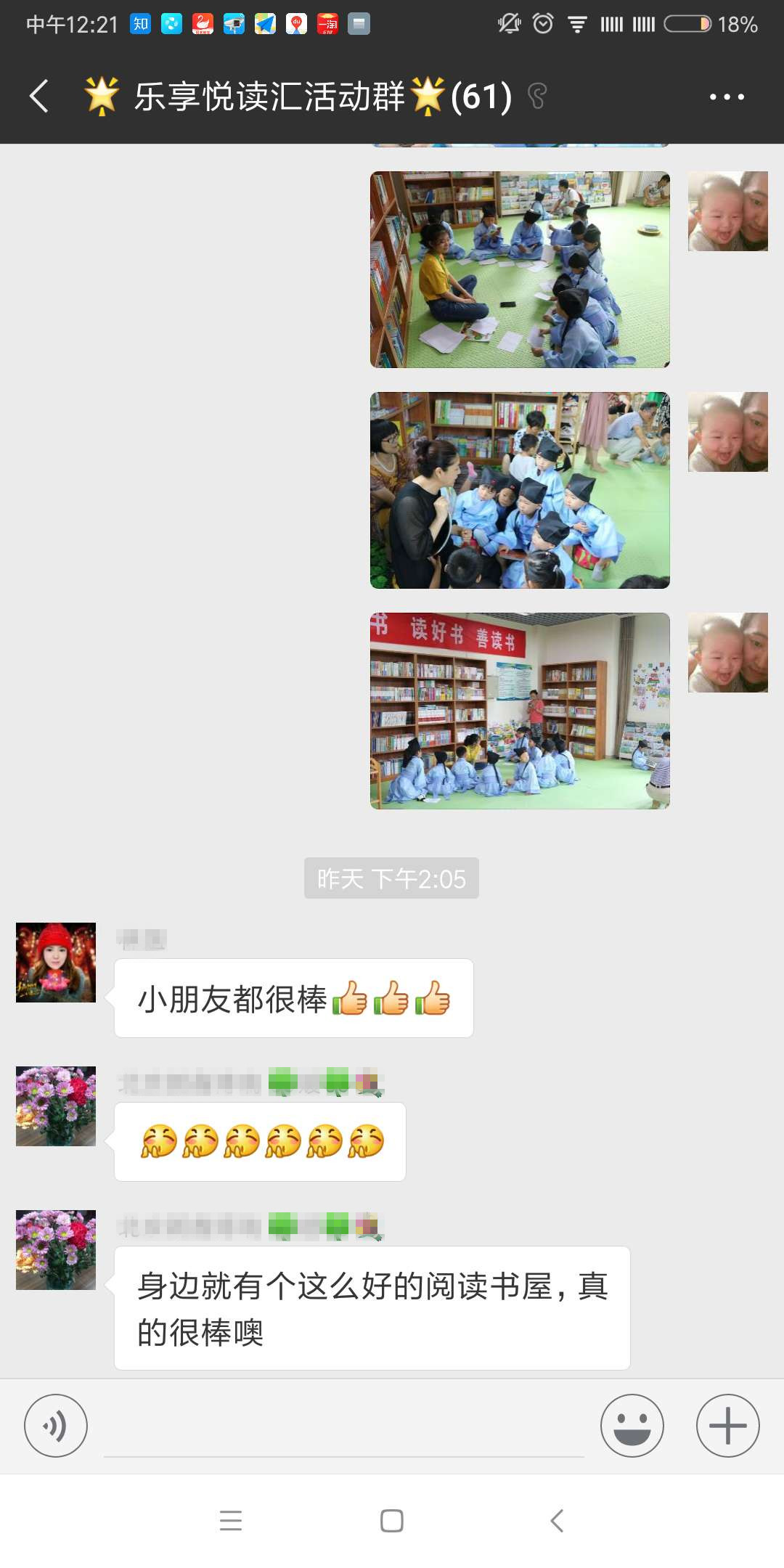This screenshot has height=1568, width=784.
Task: View profile of the red-hat avatar sender
Action: (56, 963)
